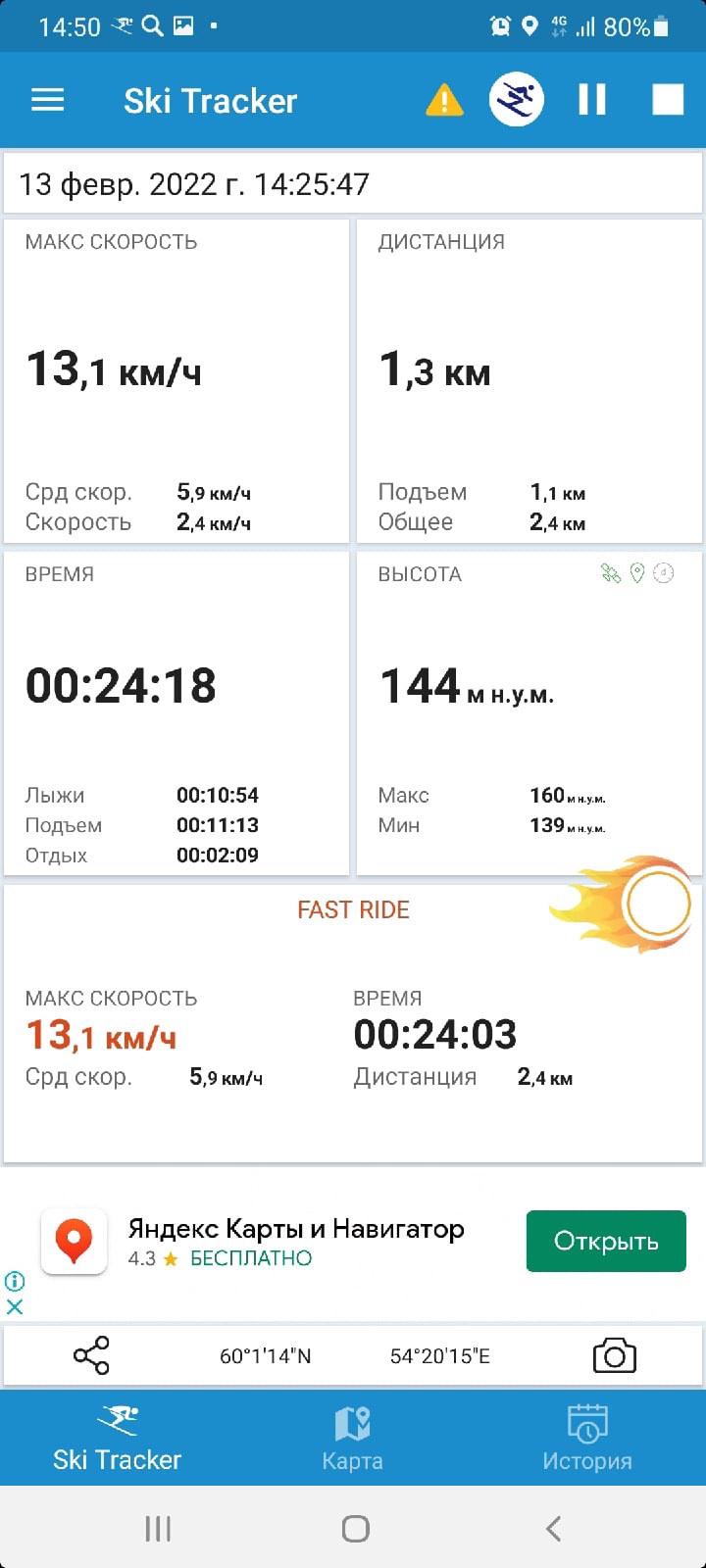Tap the yellow warning triangle icon

point(444,100)
